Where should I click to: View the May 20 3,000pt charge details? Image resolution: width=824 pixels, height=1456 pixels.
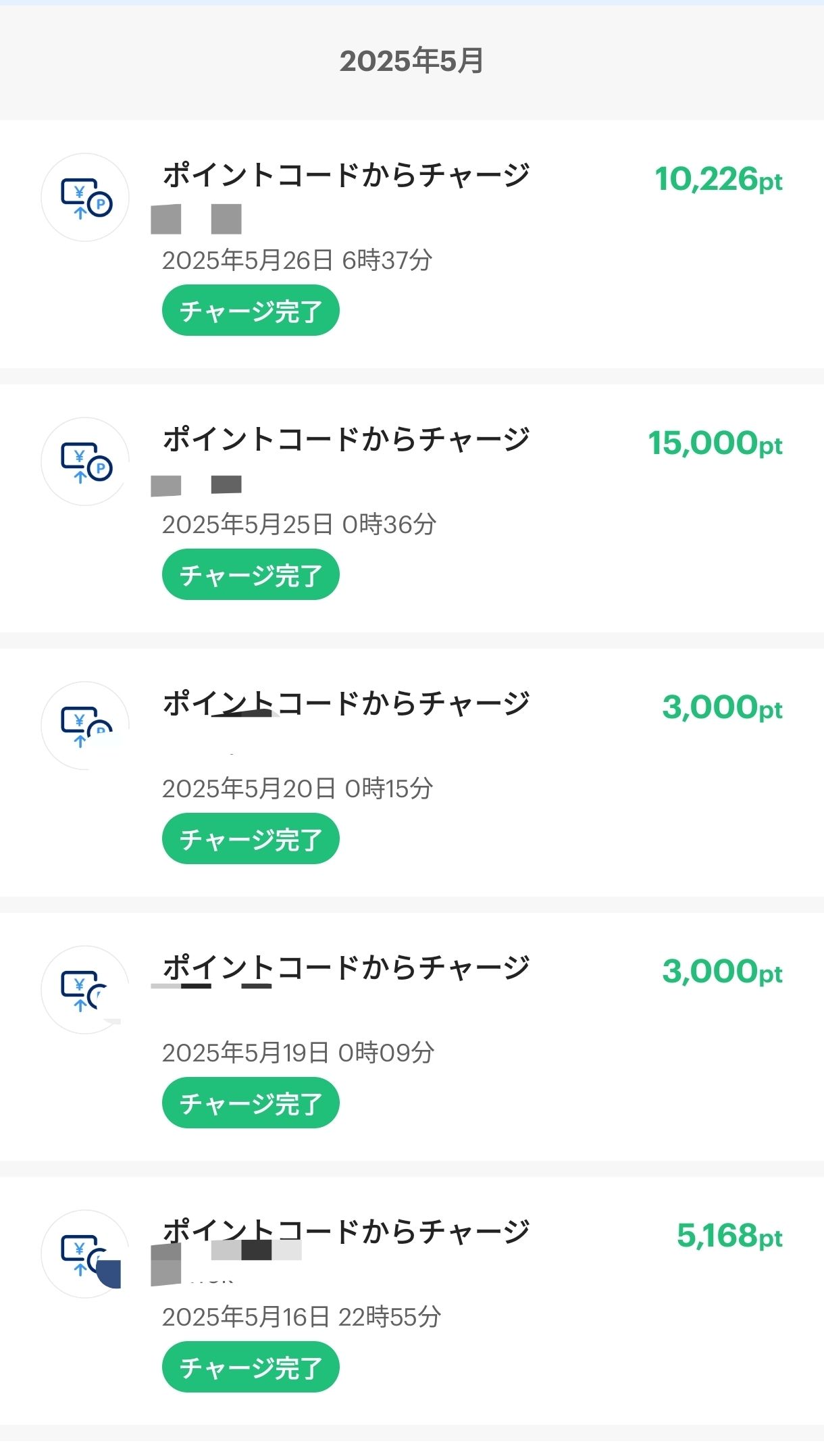coord(412,772)
